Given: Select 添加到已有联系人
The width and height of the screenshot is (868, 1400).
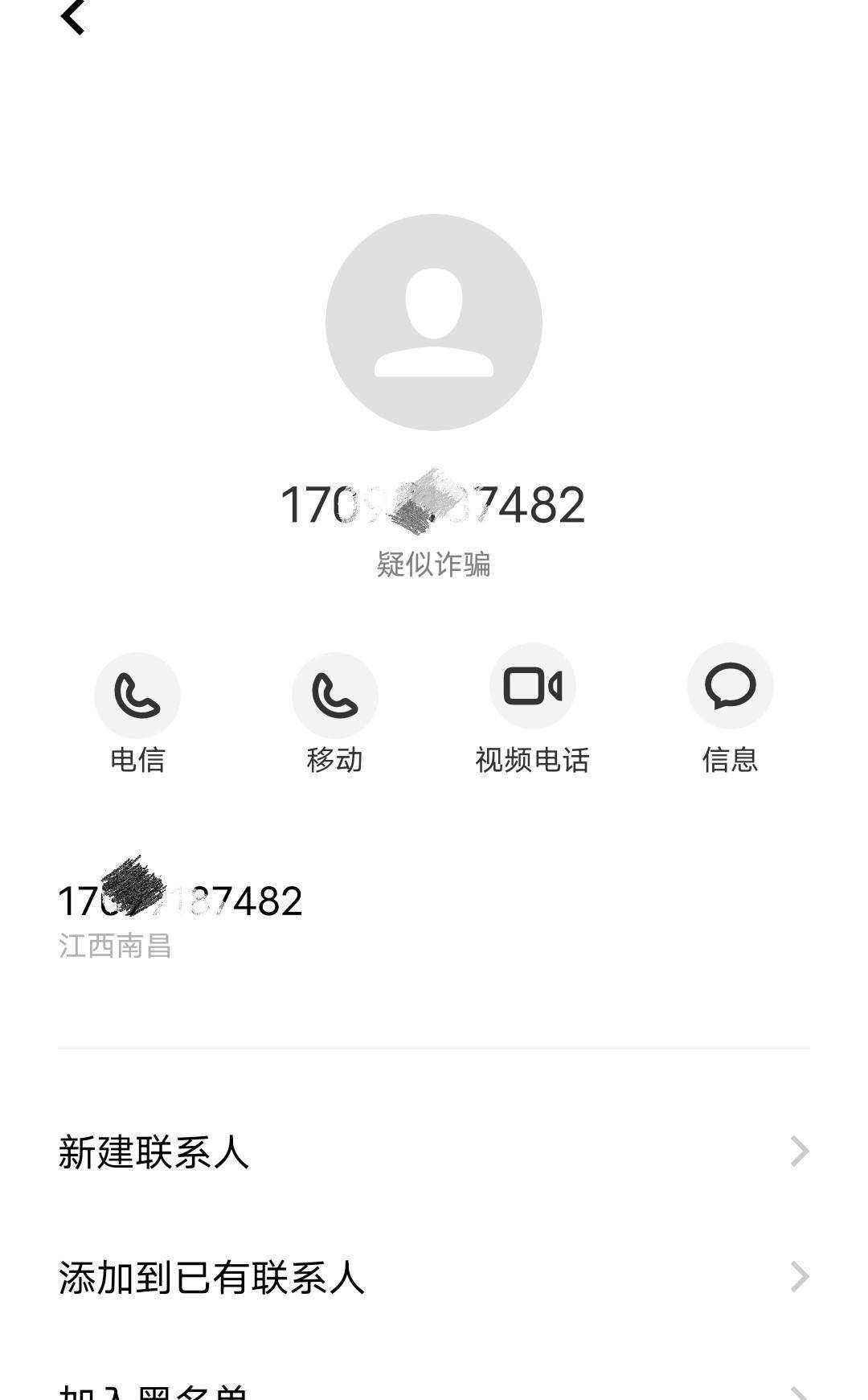Looking at the screenshot, I should point(434,1277).
